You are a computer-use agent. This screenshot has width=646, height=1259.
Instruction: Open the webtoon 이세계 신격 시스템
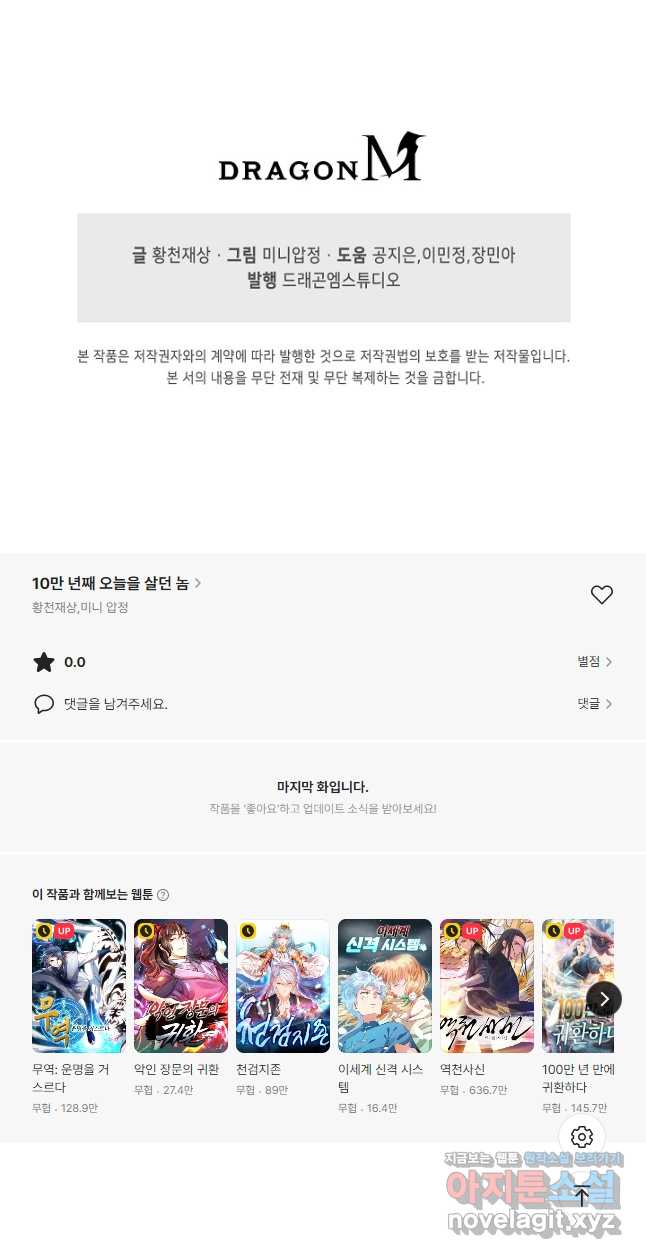(x=385, y=986)
